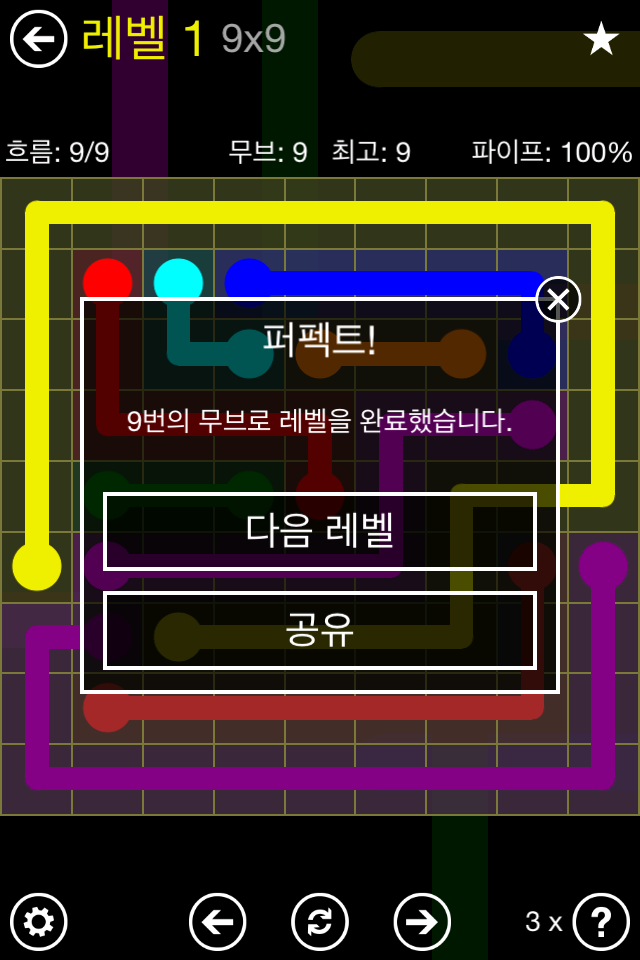This screenshot has width=640, height=960.
Task: Restart the level with the refresh icon
Action: pyautogui.click(x=320, y=921)
